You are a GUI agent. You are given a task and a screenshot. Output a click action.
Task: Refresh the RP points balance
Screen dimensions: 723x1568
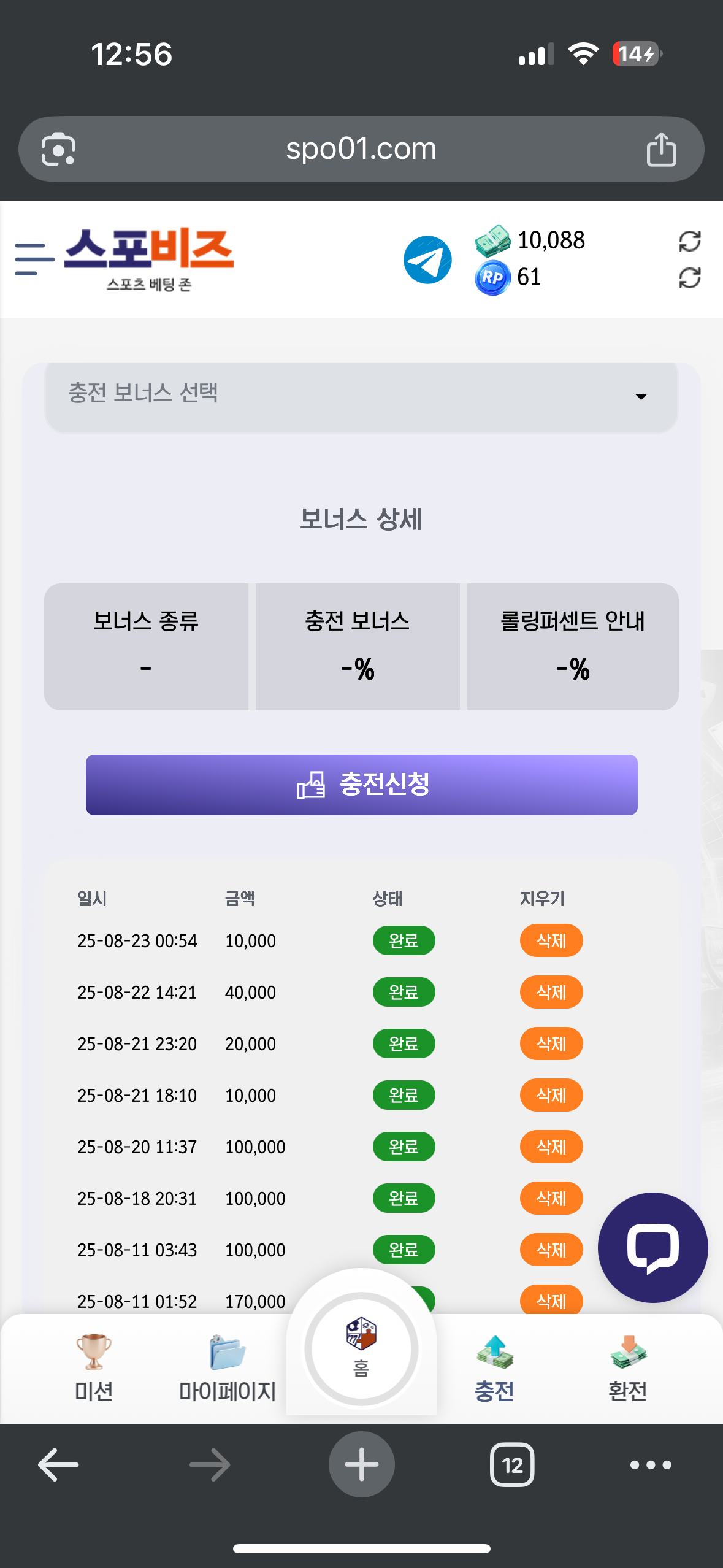(x=689, y=279)
